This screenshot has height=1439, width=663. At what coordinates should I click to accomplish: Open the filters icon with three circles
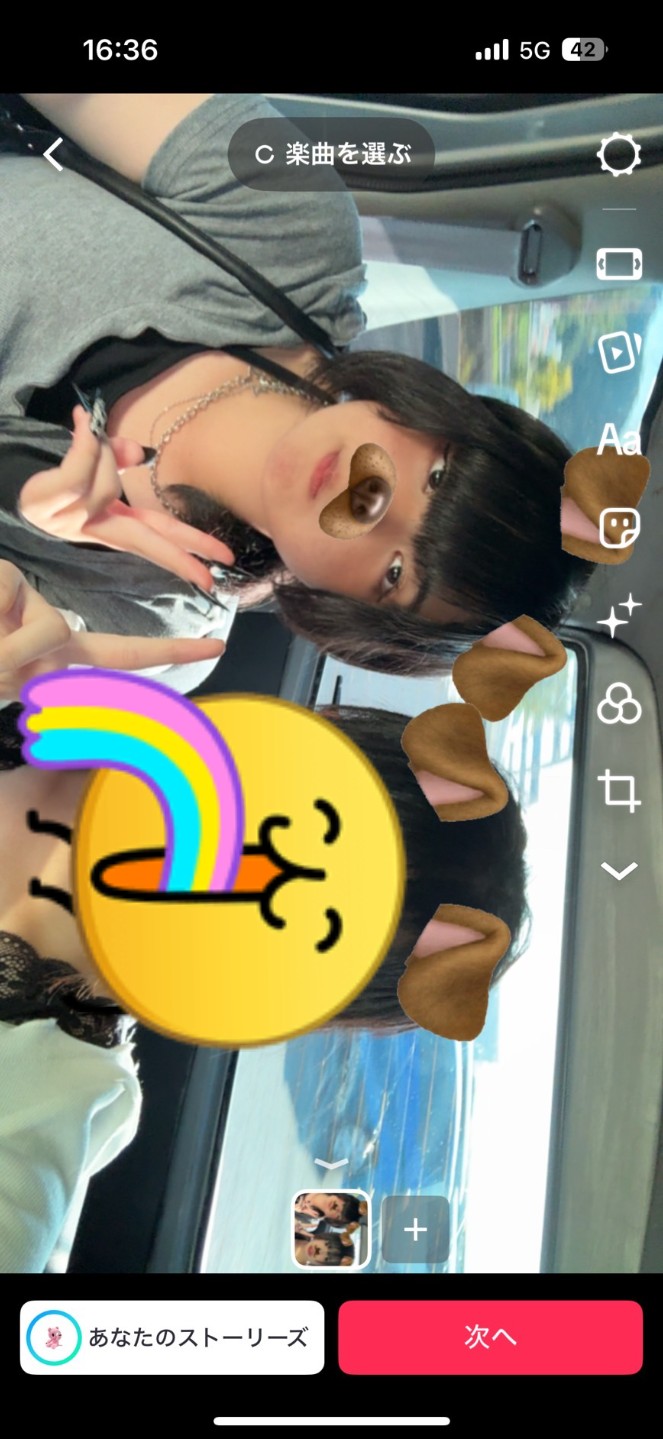[x=618, y=704]
